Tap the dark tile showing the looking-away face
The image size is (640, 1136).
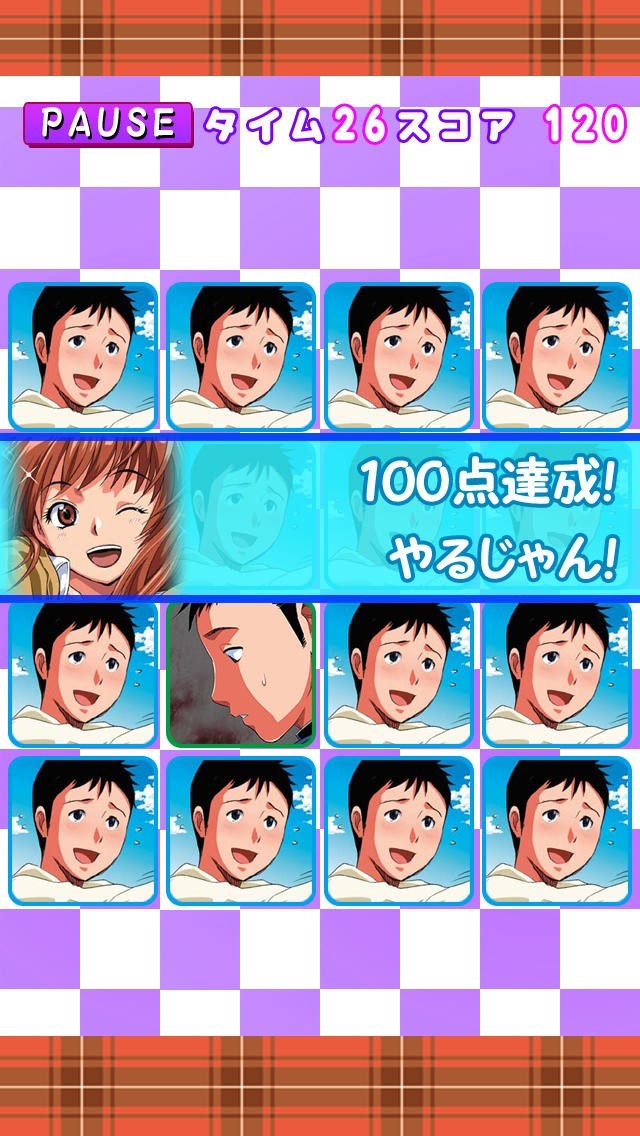(x=241, y=673)
